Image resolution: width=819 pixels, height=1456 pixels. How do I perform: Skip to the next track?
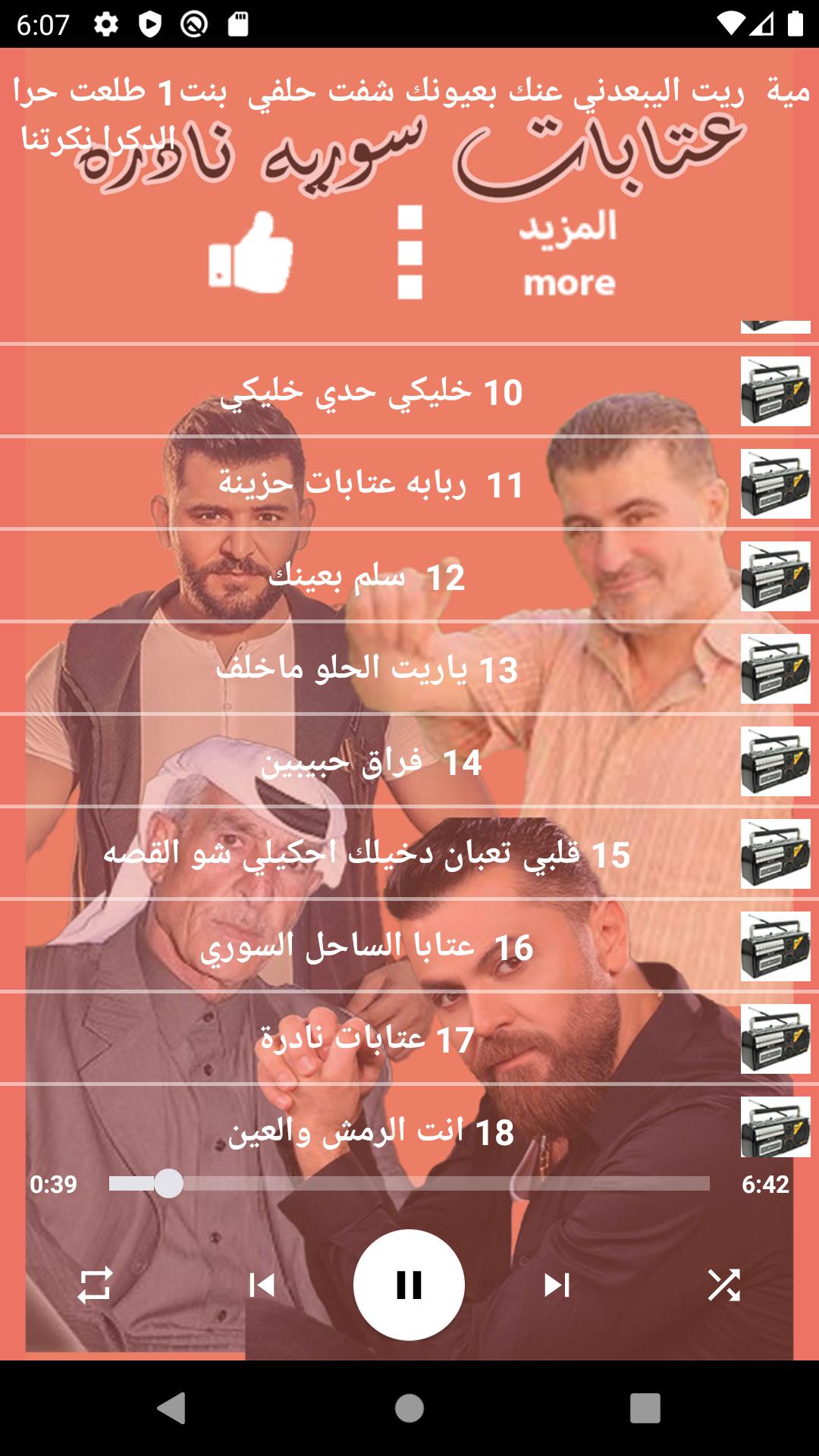point(557,1285)
